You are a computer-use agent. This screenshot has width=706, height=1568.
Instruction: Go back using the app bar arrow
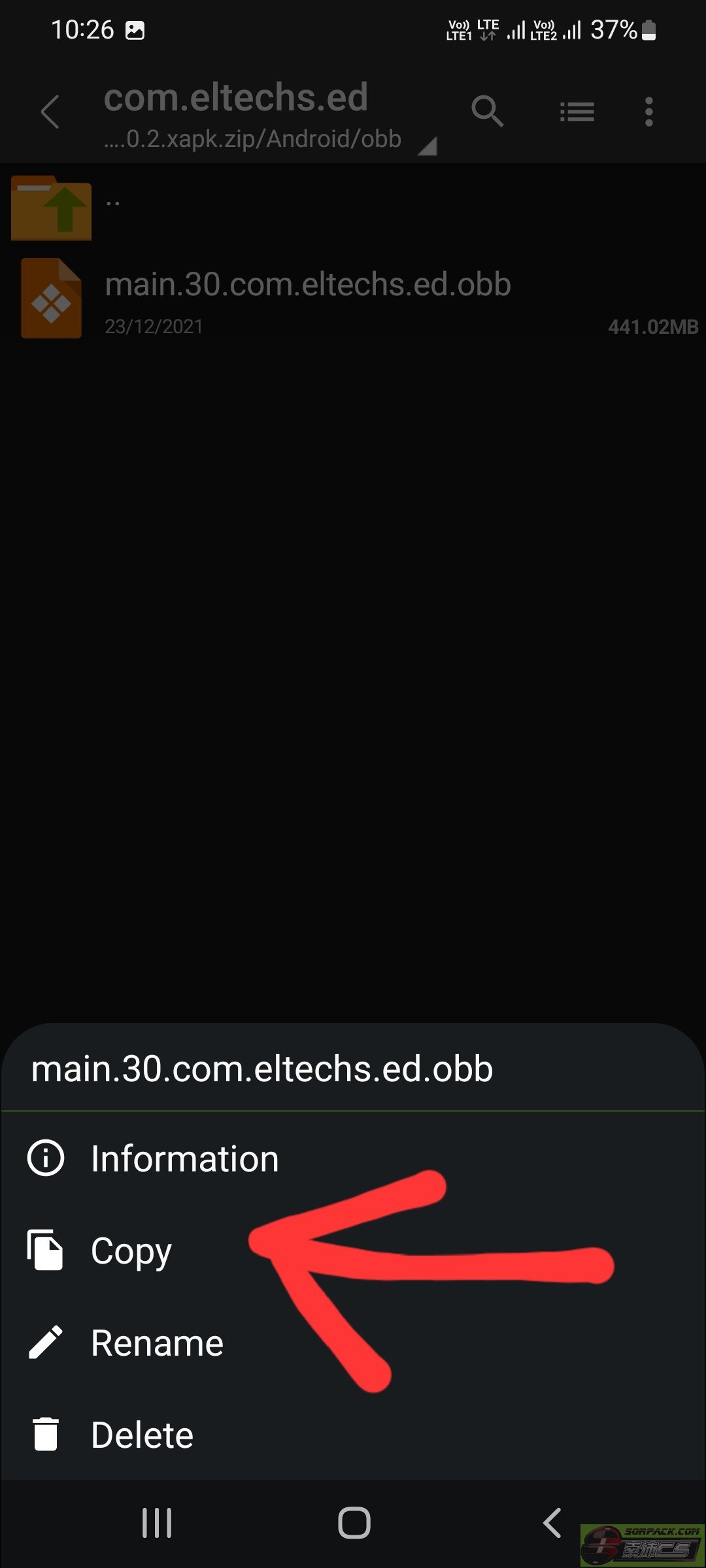click(50, 112)
